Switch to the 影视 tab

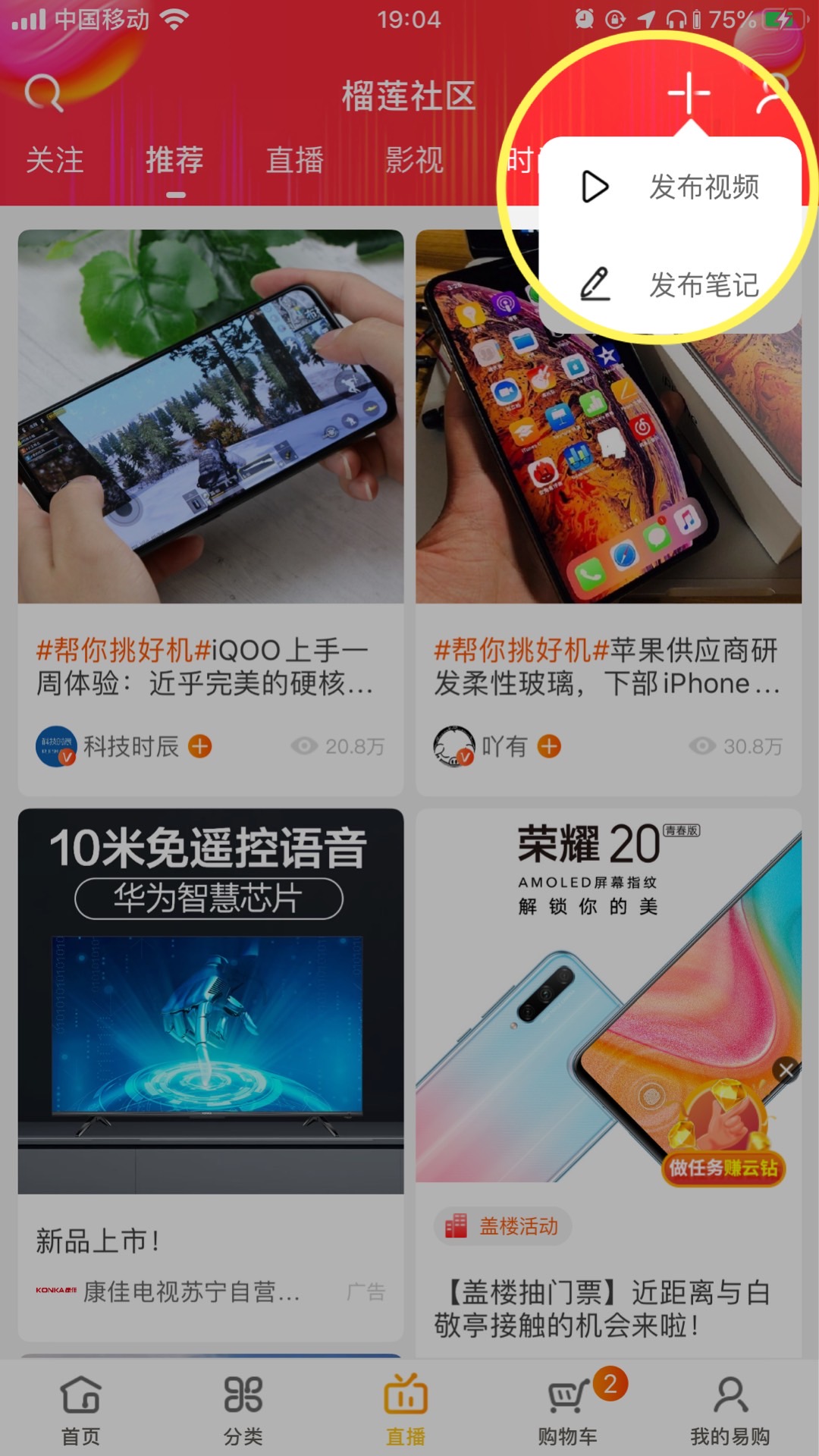(414, 160)
